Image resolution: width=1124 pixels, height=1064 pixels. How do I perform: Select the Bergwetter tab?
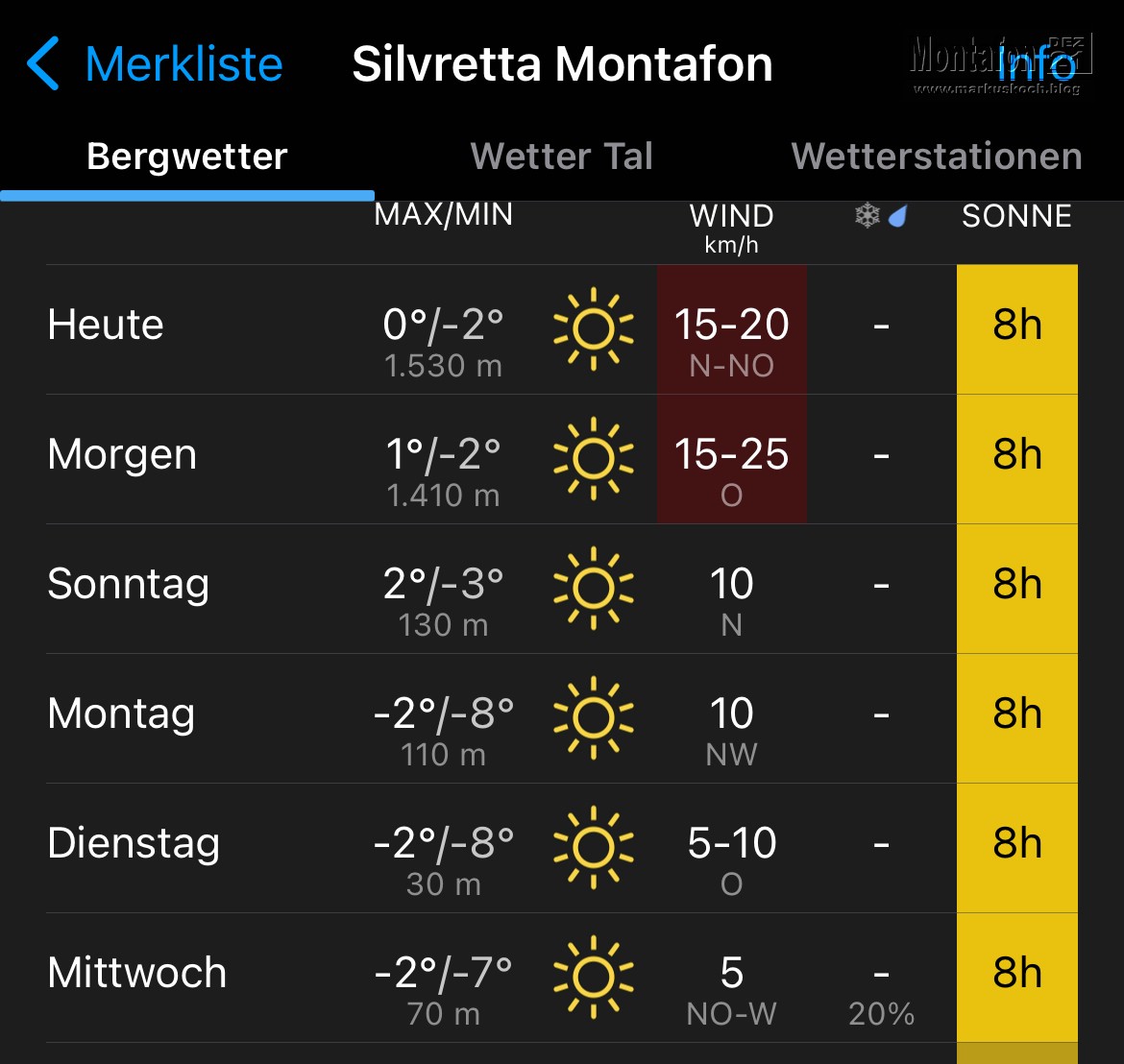187,157
